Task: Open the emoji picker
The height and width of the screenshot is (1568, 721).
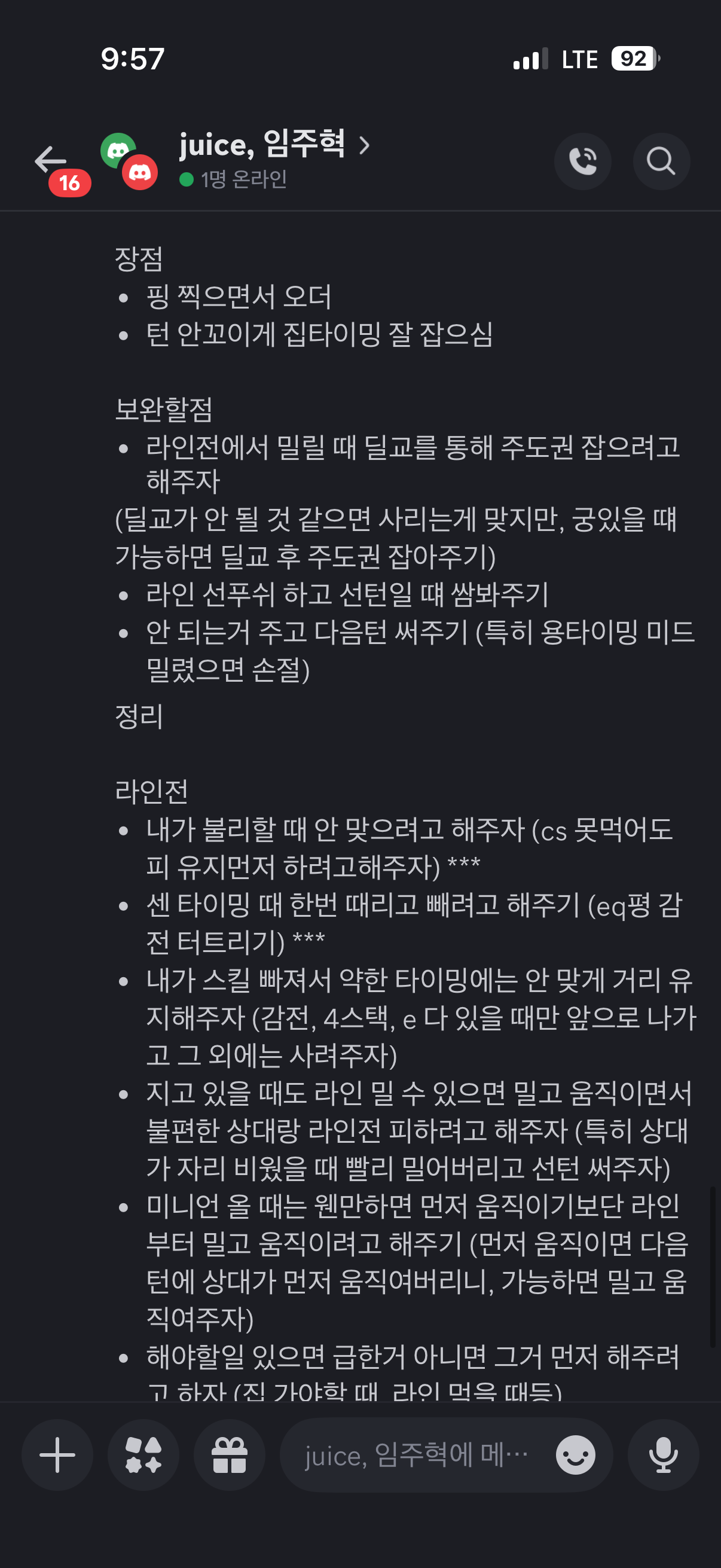Action: (575, 1455)
